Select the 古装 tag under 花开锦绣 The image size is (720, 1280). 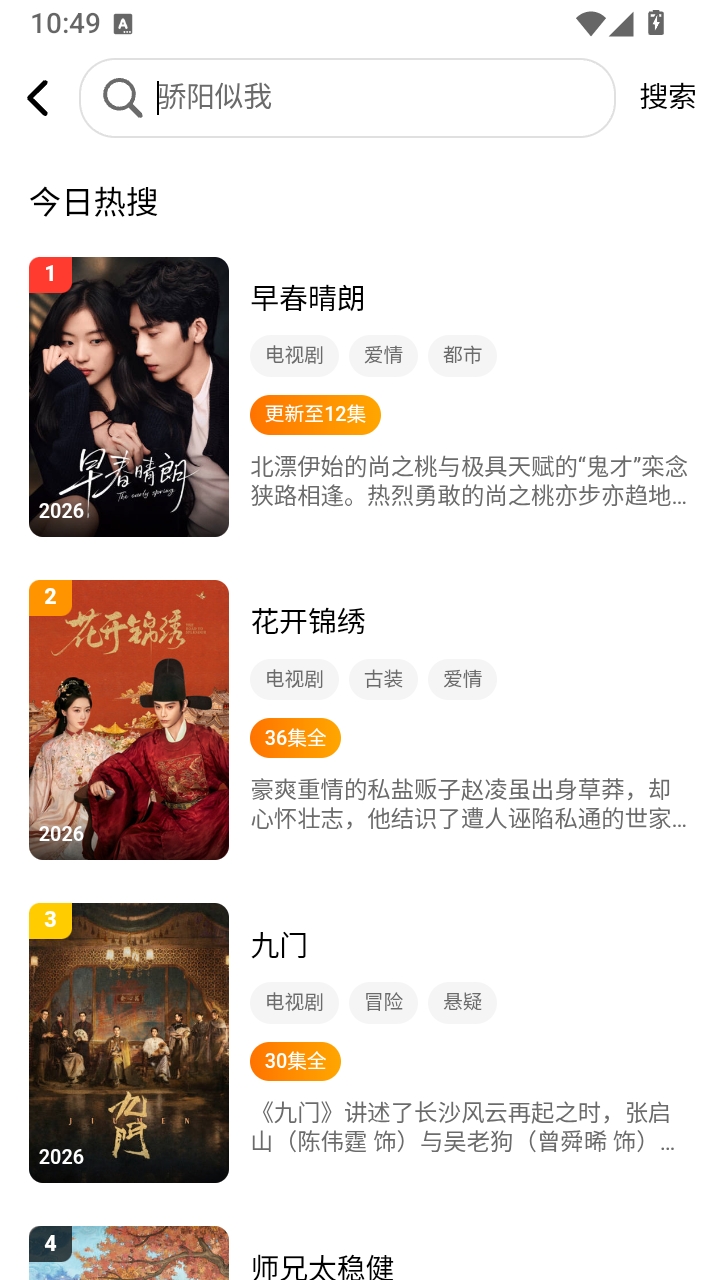click(383, 679)
